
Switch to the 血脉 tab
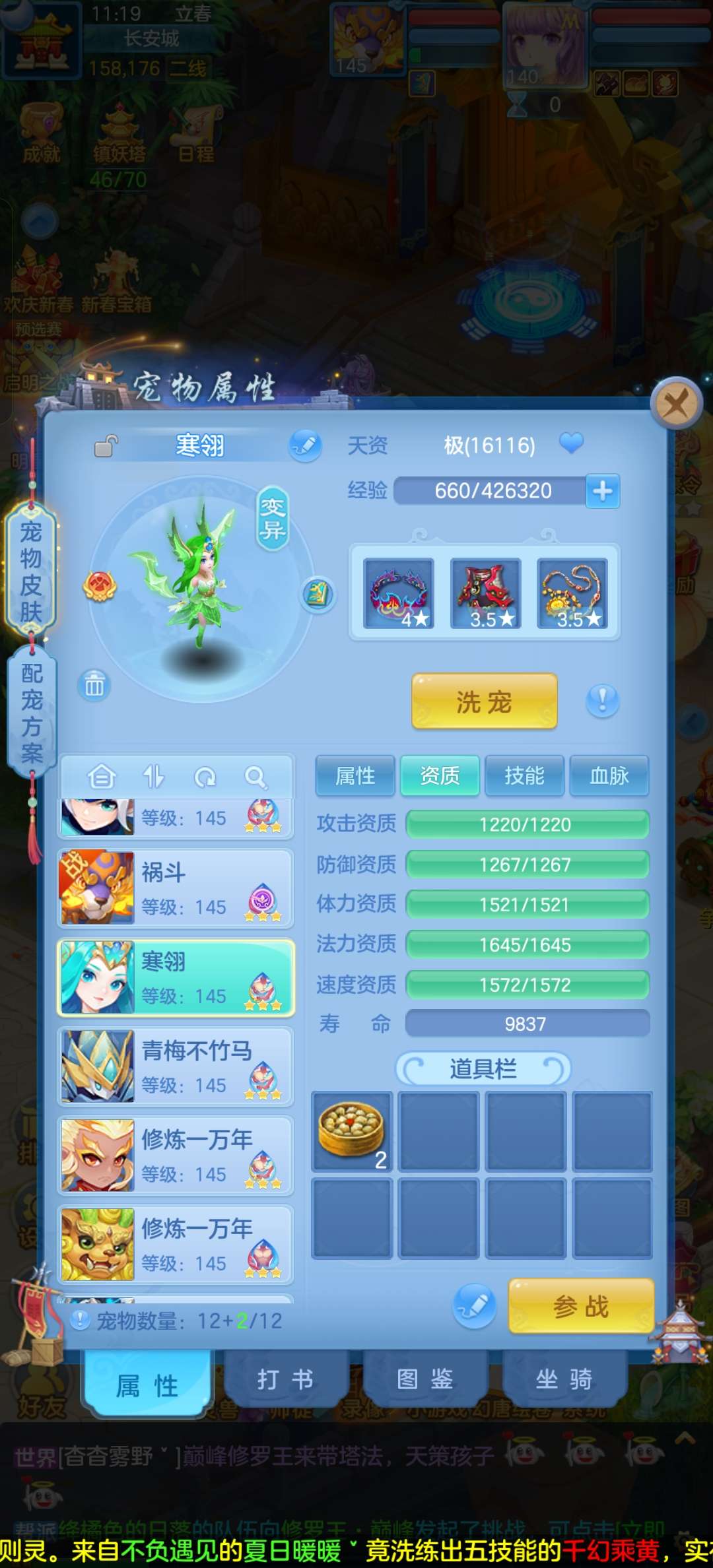click(x=609, y=776)
